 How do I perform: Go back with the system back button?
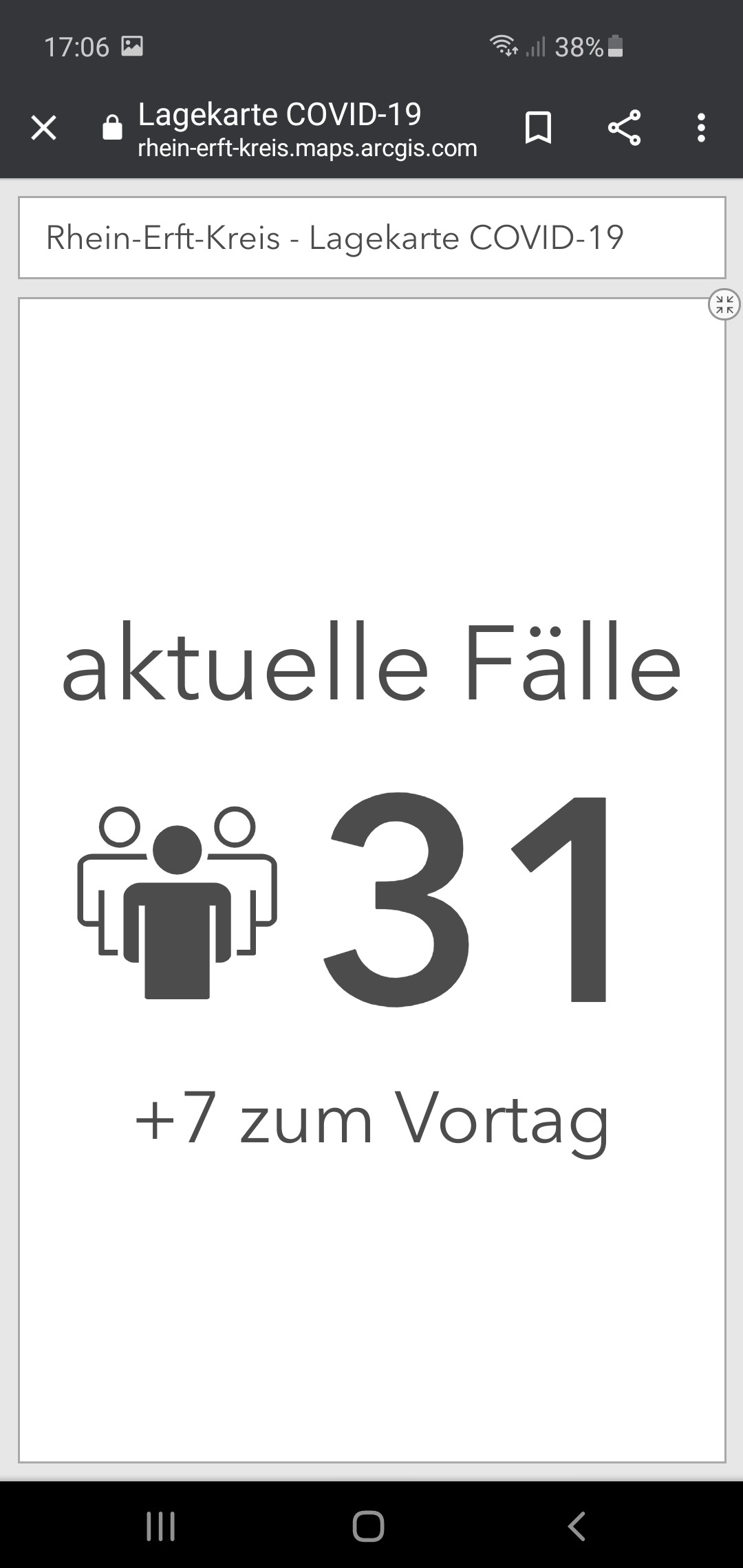[577, 1525]
